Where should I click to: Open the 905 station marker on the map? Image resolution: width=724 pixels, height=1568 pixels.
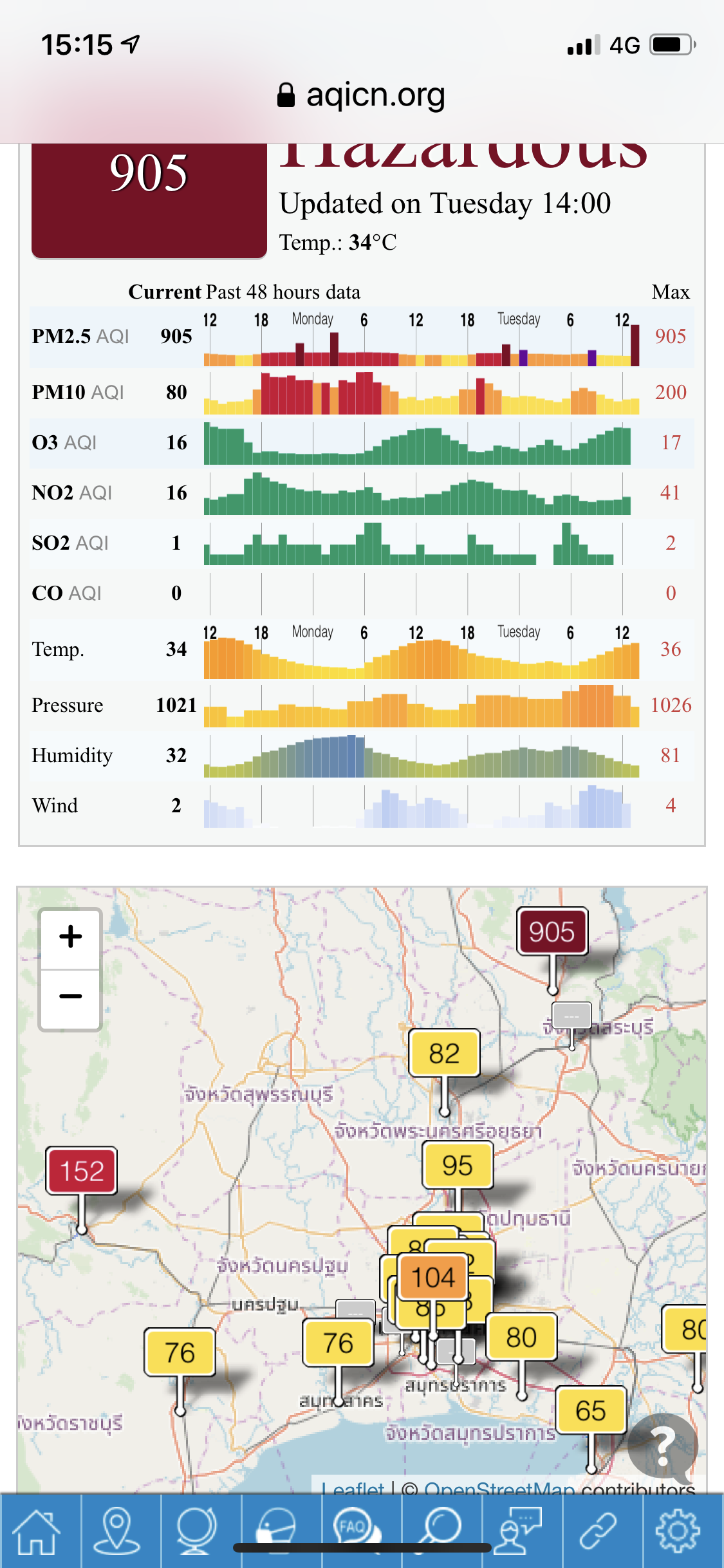pyautogui.click(x=552, y=931)
